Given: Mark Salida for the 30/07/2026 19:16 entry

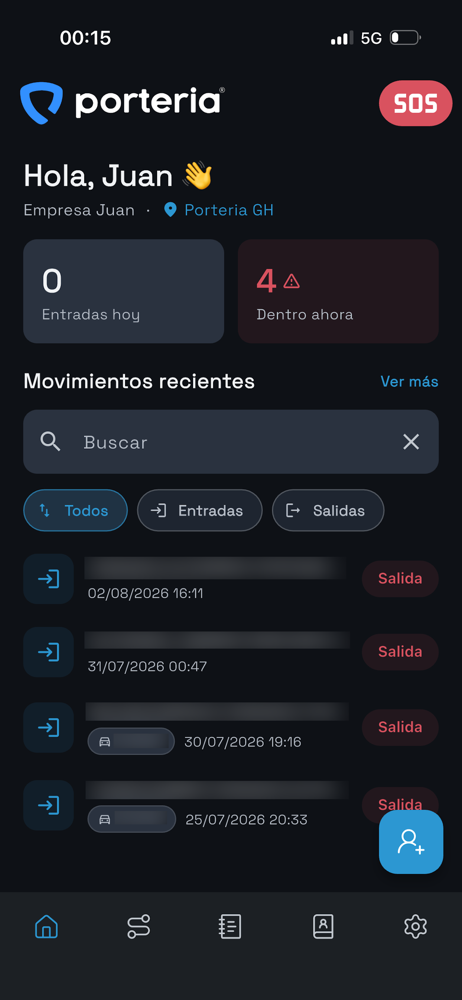Looking at the screenshot, I should [x=400, y=727].
